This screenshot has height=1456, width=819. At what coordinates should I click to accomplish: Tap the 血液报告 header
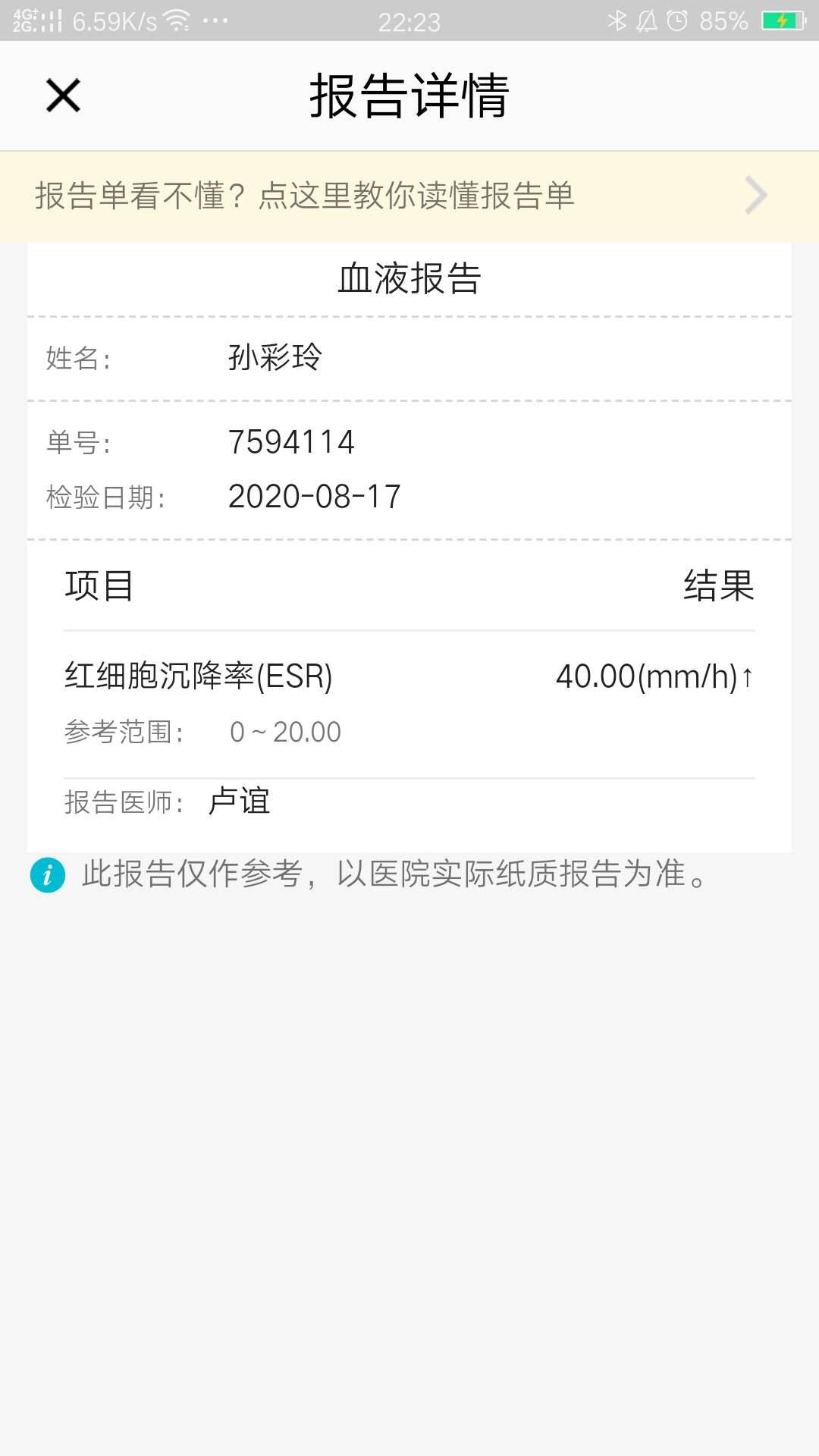pyautogui.click(x=409, y=277)
